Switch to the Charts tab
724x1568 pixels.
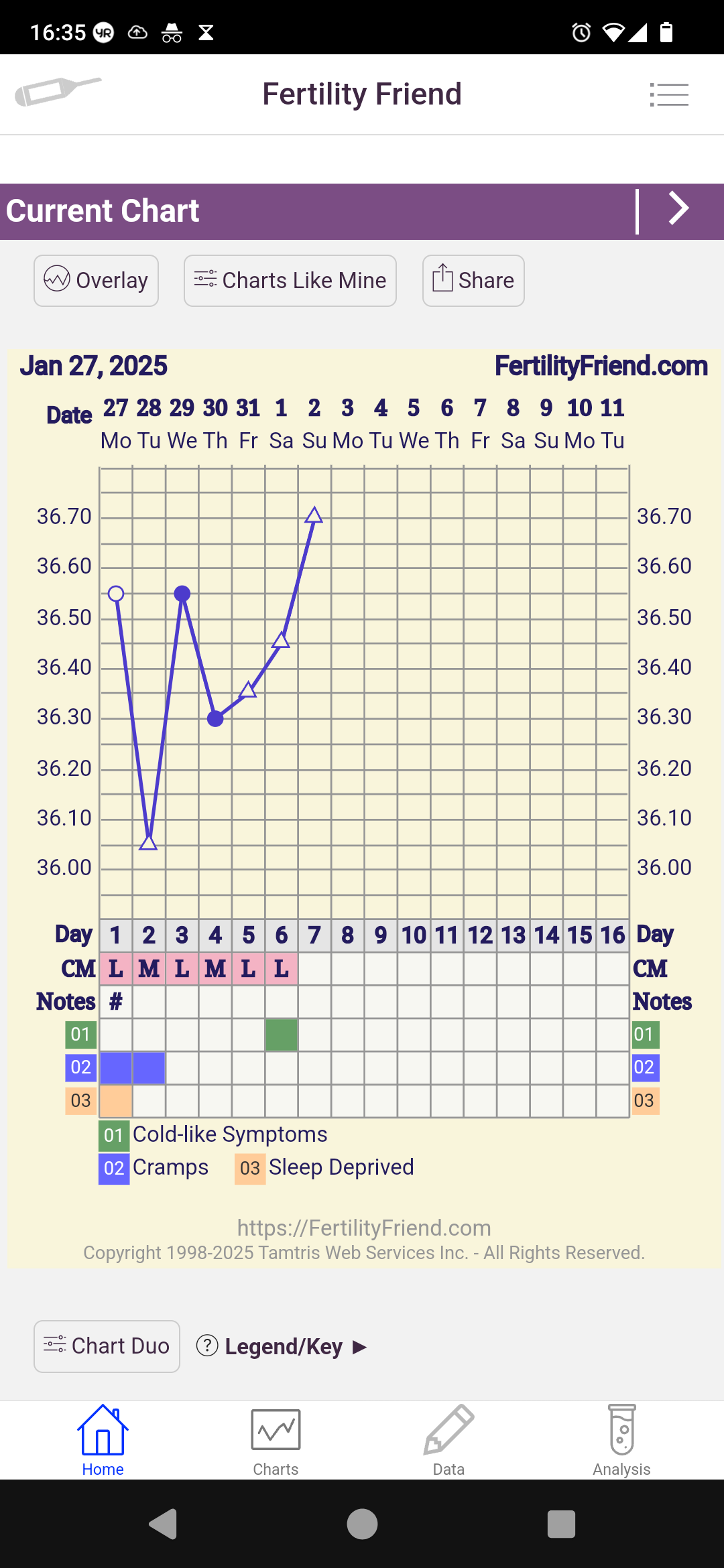tap(276, 1440)
